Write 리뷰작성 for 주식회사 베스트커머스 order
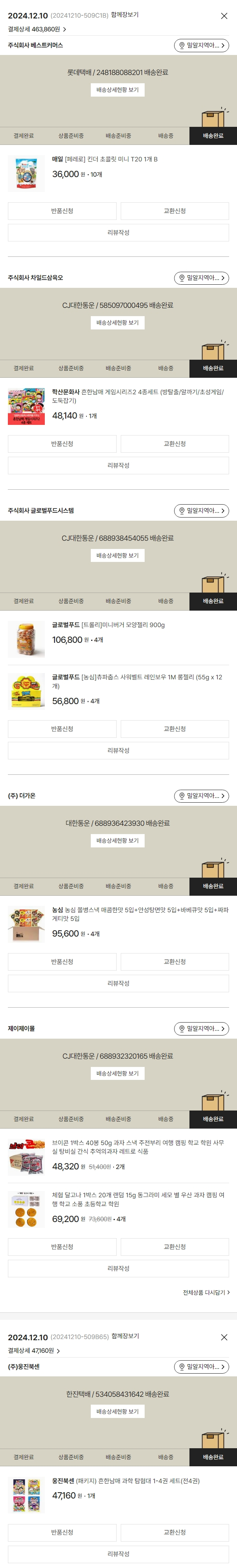 point(118,232)
